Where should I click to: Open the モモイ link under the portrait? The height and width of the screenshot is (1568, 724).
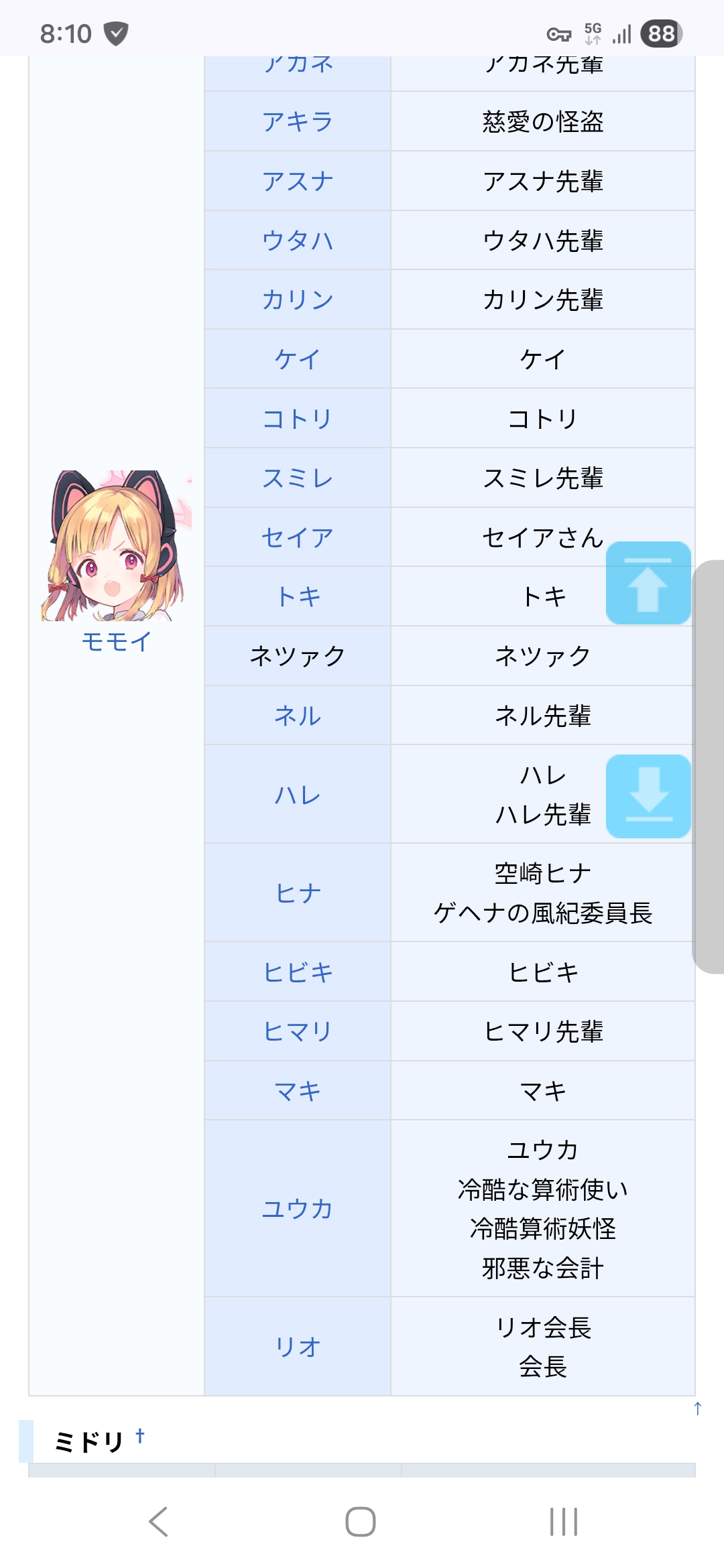pyautogui.click(x=117, y=642)
